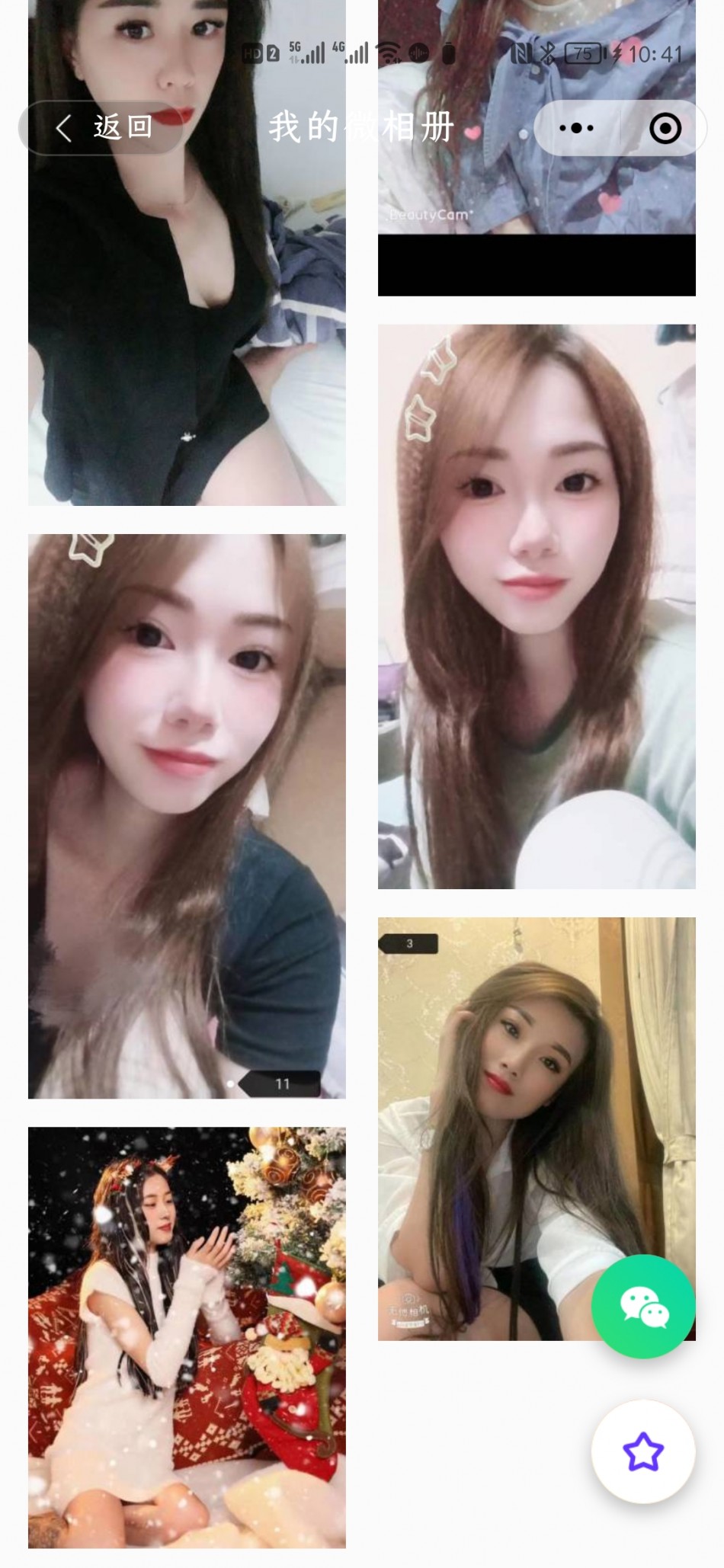The height and width of the screenshot is (1568, 724).
Task: Open the photo labeled 11
Action: [x=187, y=816]
